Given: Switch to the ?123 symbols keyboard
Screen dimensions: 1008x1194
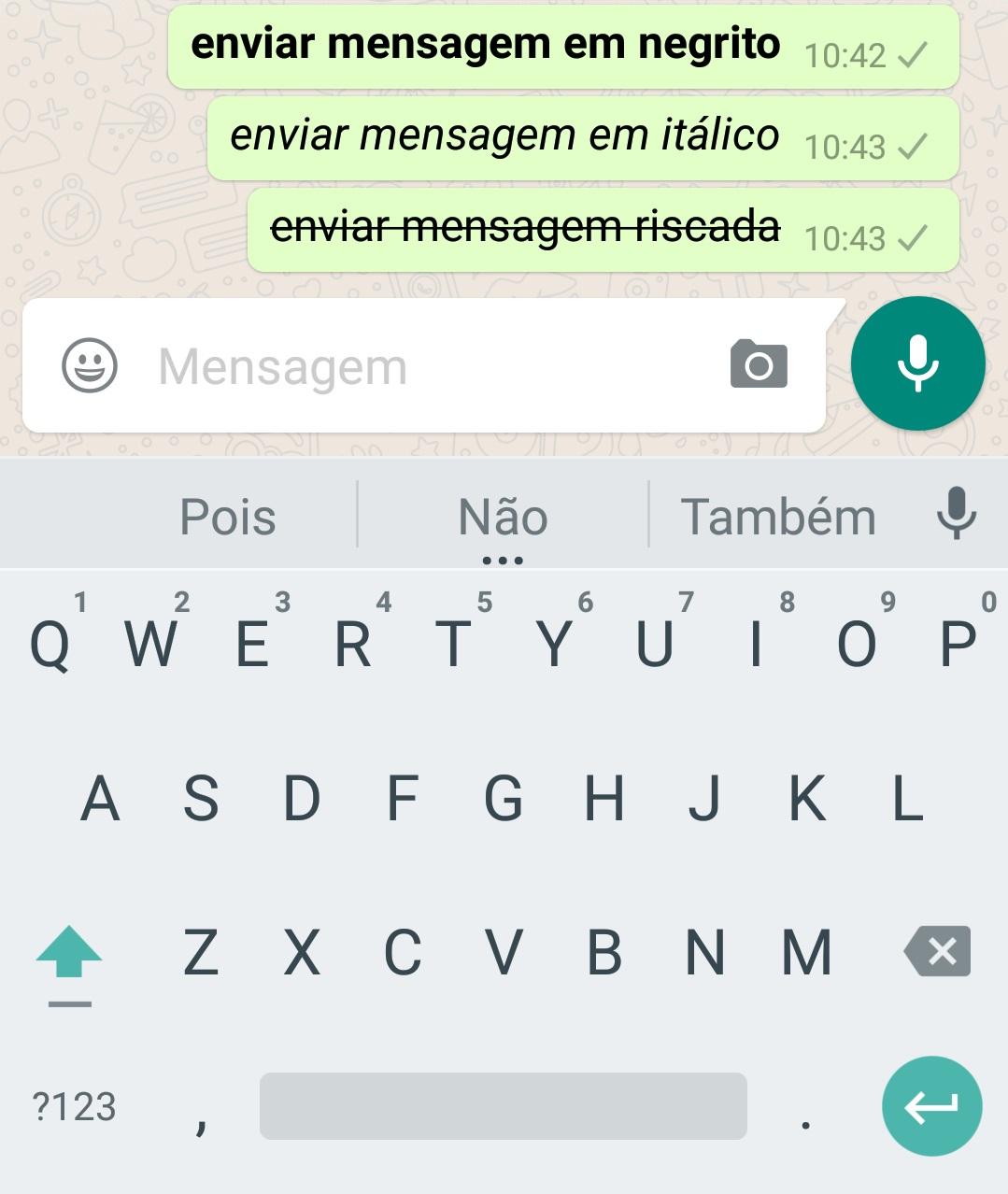Looking at the screenshot, I should point(75,1107).
